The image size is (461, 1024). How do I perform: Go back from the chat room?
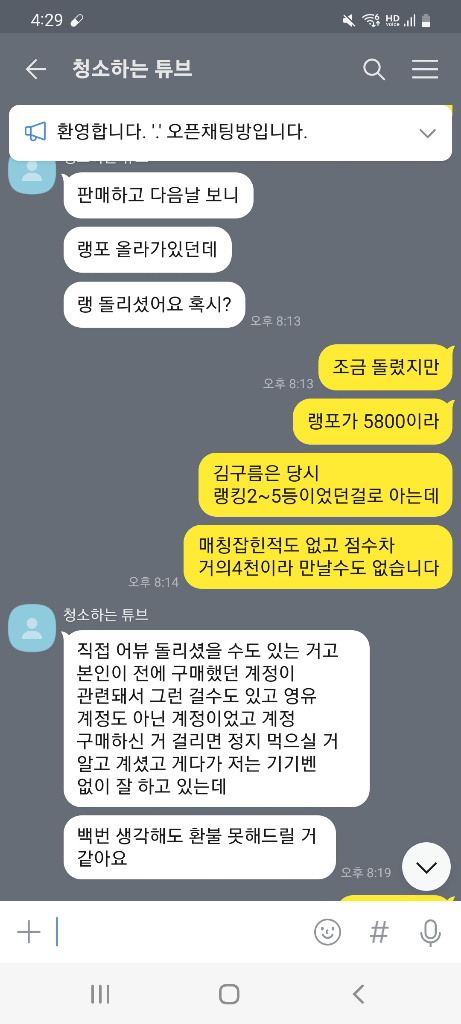35,69
